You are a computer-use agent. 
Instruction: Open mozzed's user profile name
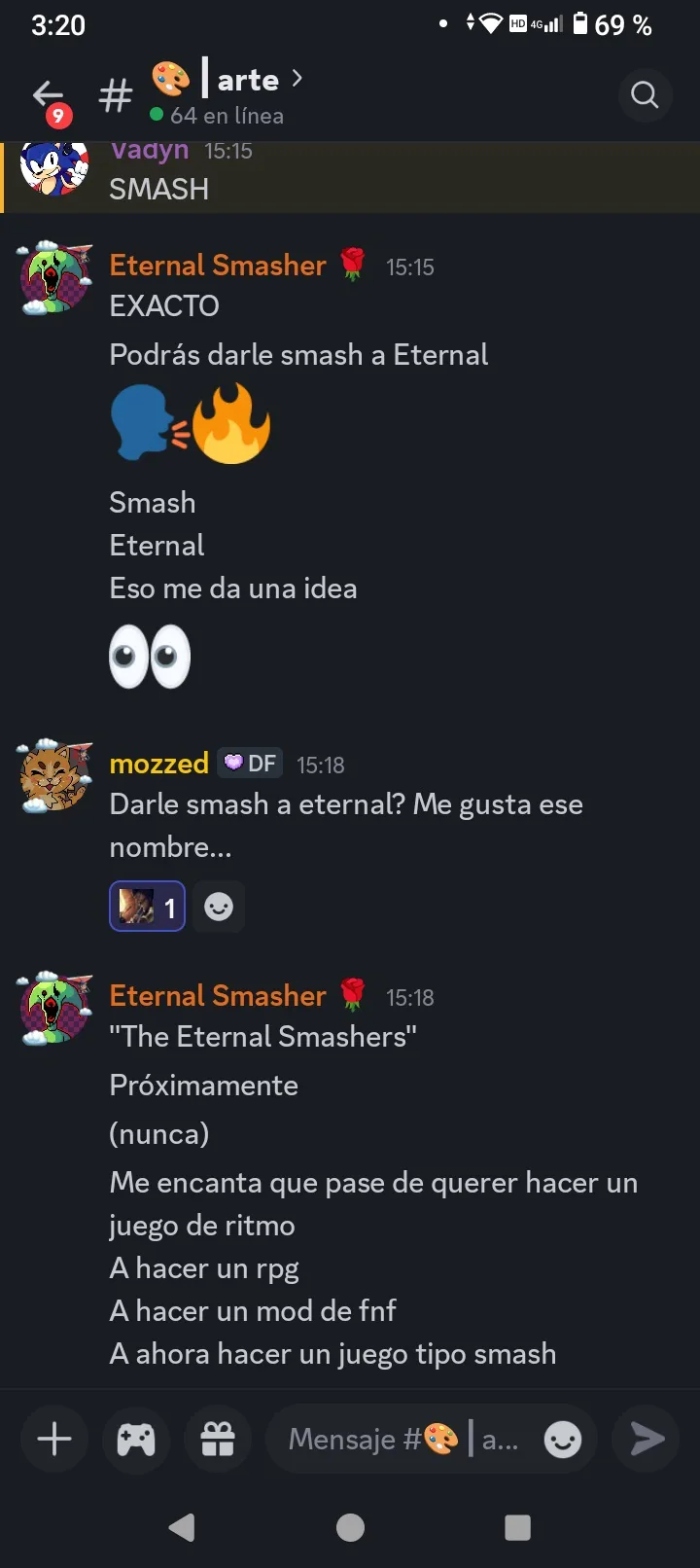pos(159,764)
